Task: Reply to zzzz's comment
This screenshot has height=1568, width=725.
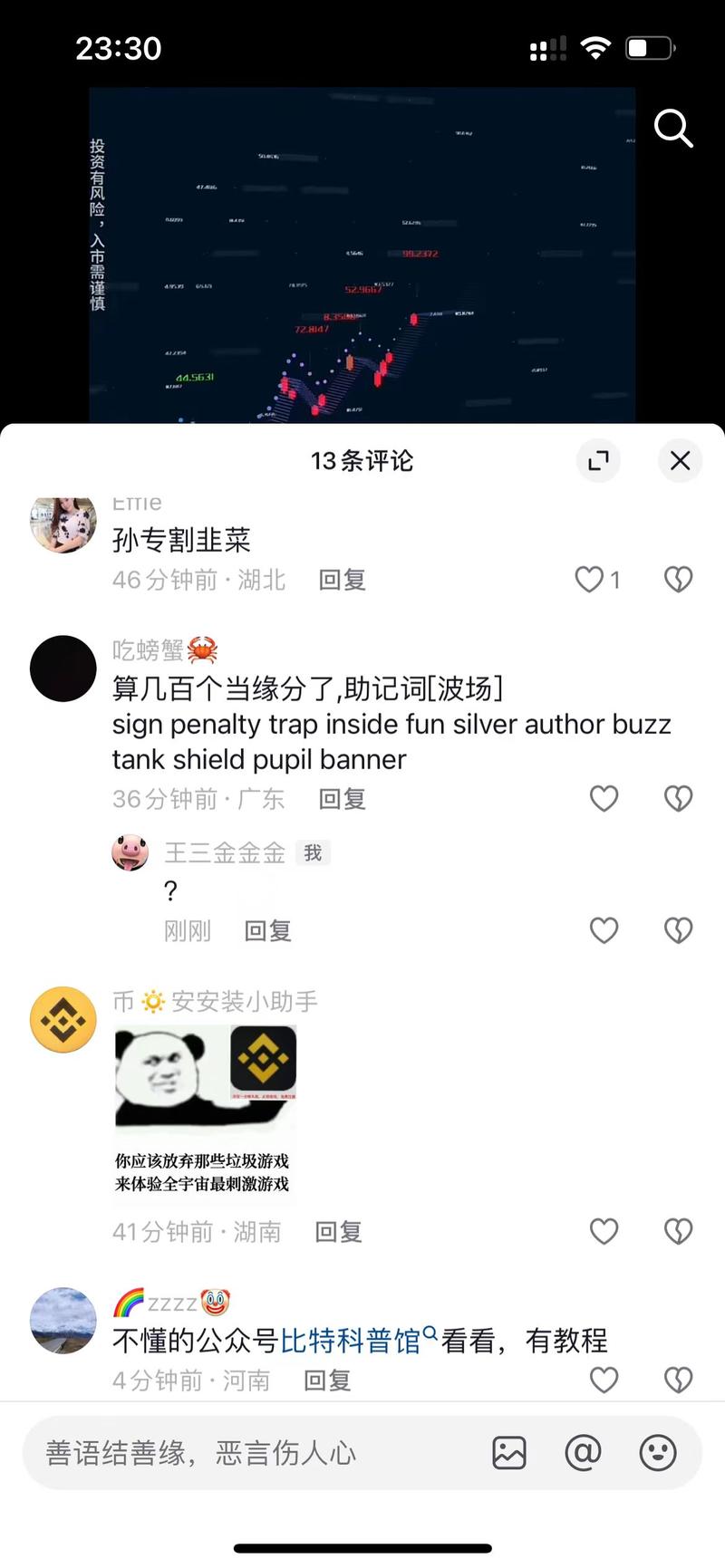Action: pos(326,1380)
